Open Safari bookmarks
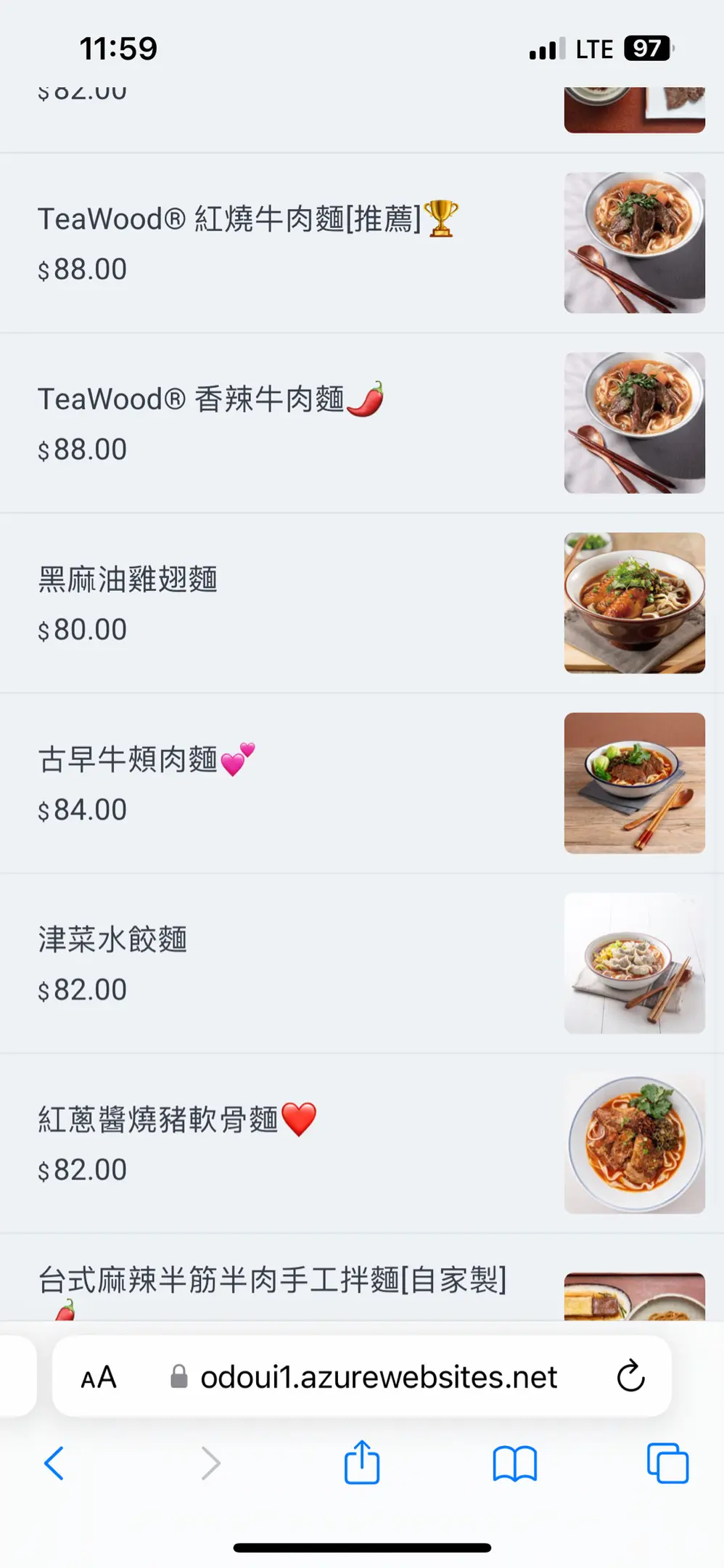The width and height of the screenshot is (724, 1568). 514,1463
